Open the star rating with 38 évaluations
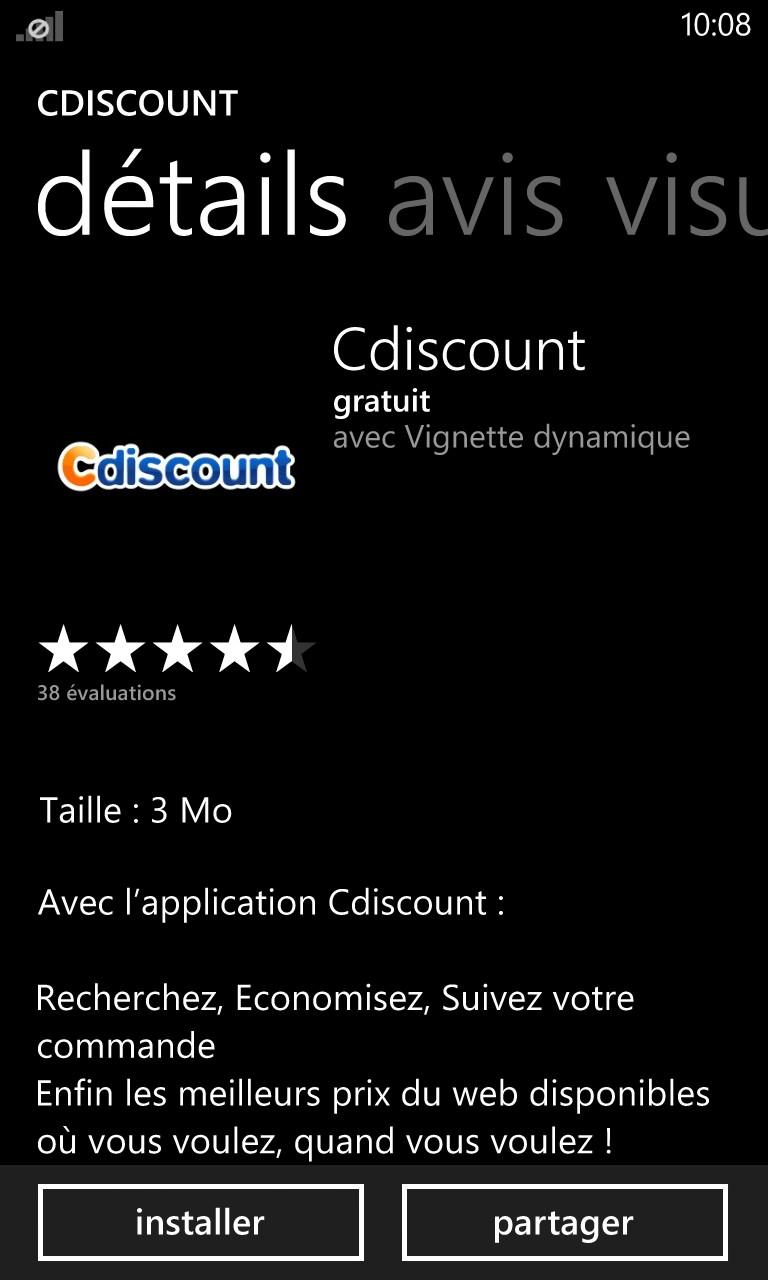Viewport: 768px width, 1280px height. coord(176,663)
